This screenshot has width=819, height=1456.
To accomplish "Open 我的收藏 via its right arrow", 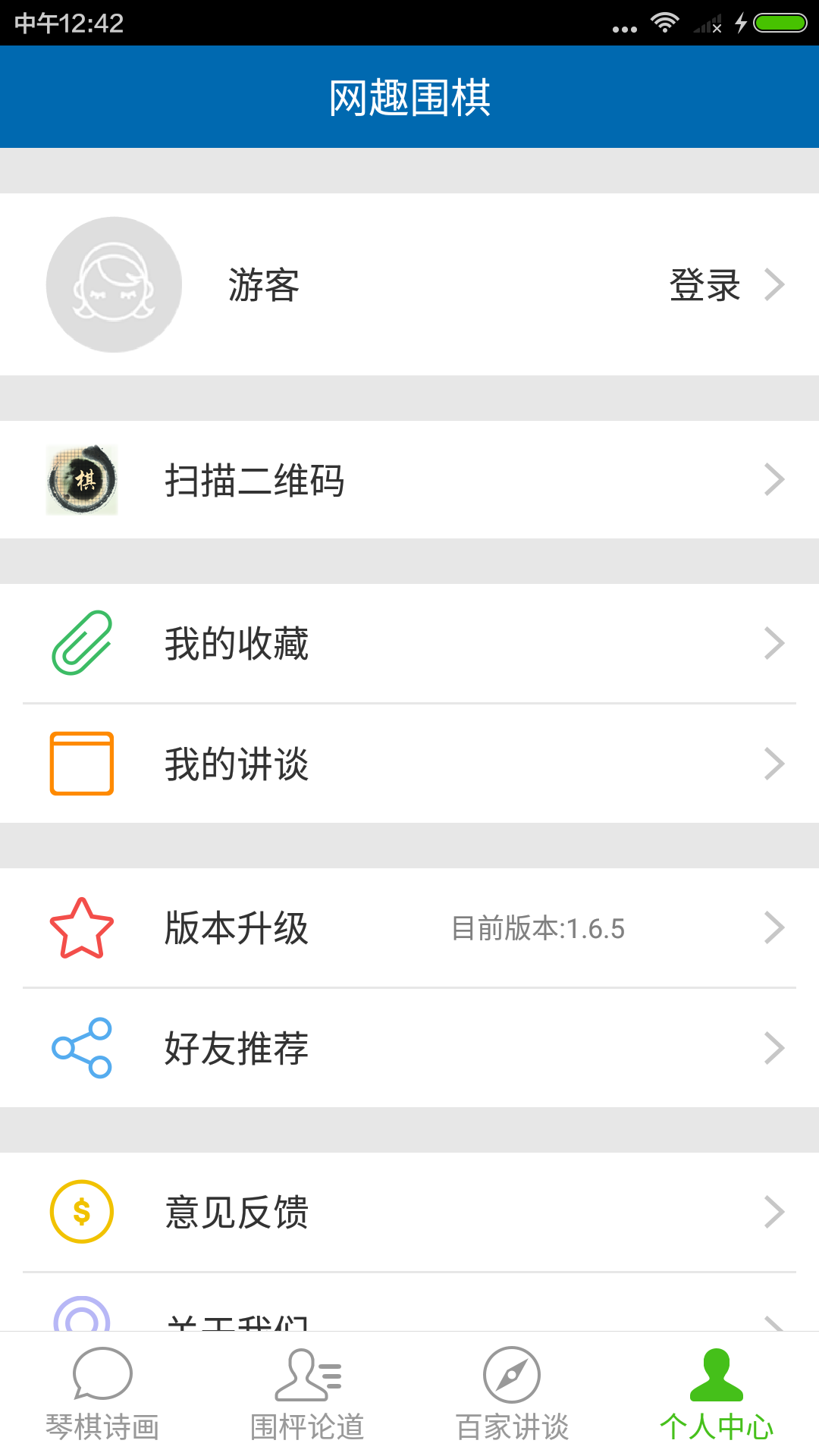I will (x=774, y=642).
